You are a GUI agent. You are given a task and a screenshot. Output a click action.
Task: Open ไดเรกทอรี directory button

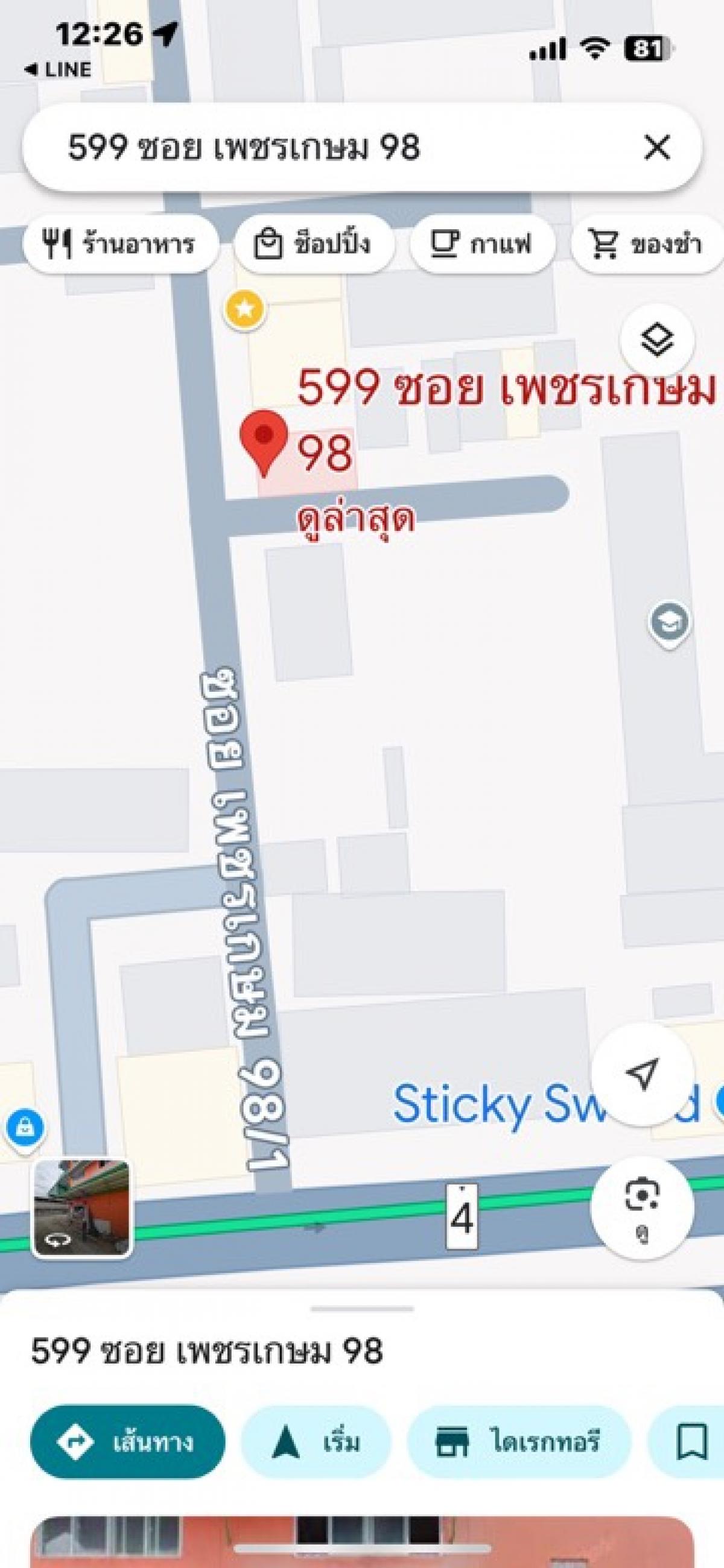click(x=519, y=1442)
